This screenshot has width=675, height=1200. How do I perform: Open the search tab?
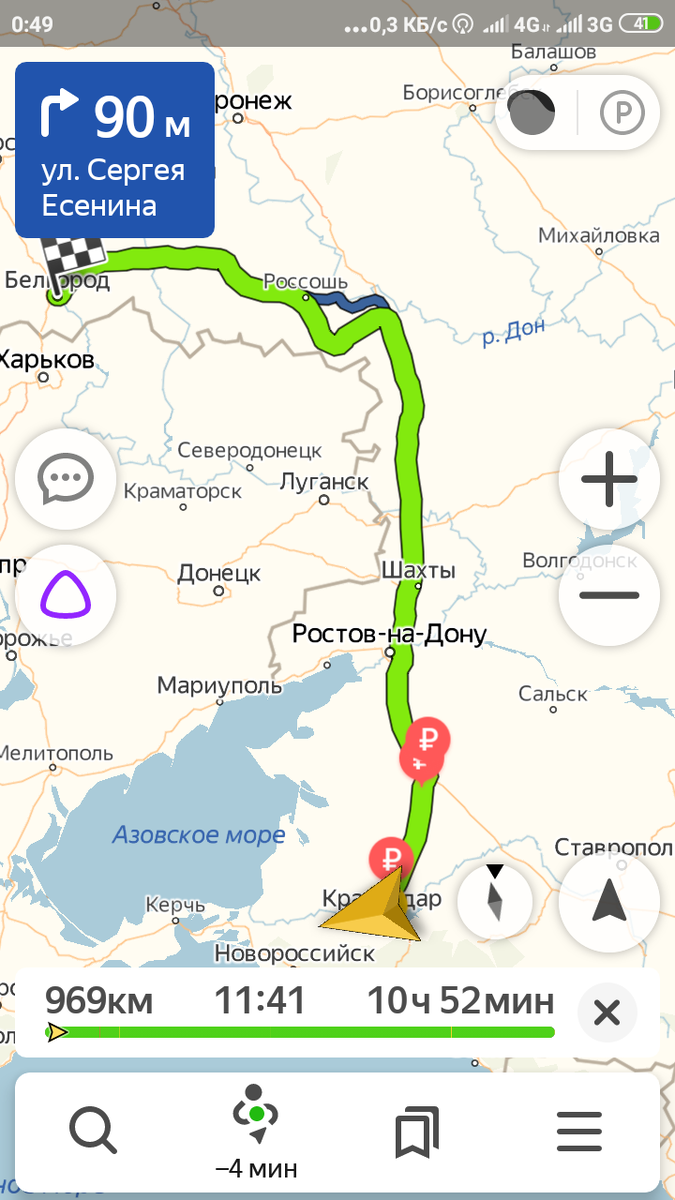93,1132
